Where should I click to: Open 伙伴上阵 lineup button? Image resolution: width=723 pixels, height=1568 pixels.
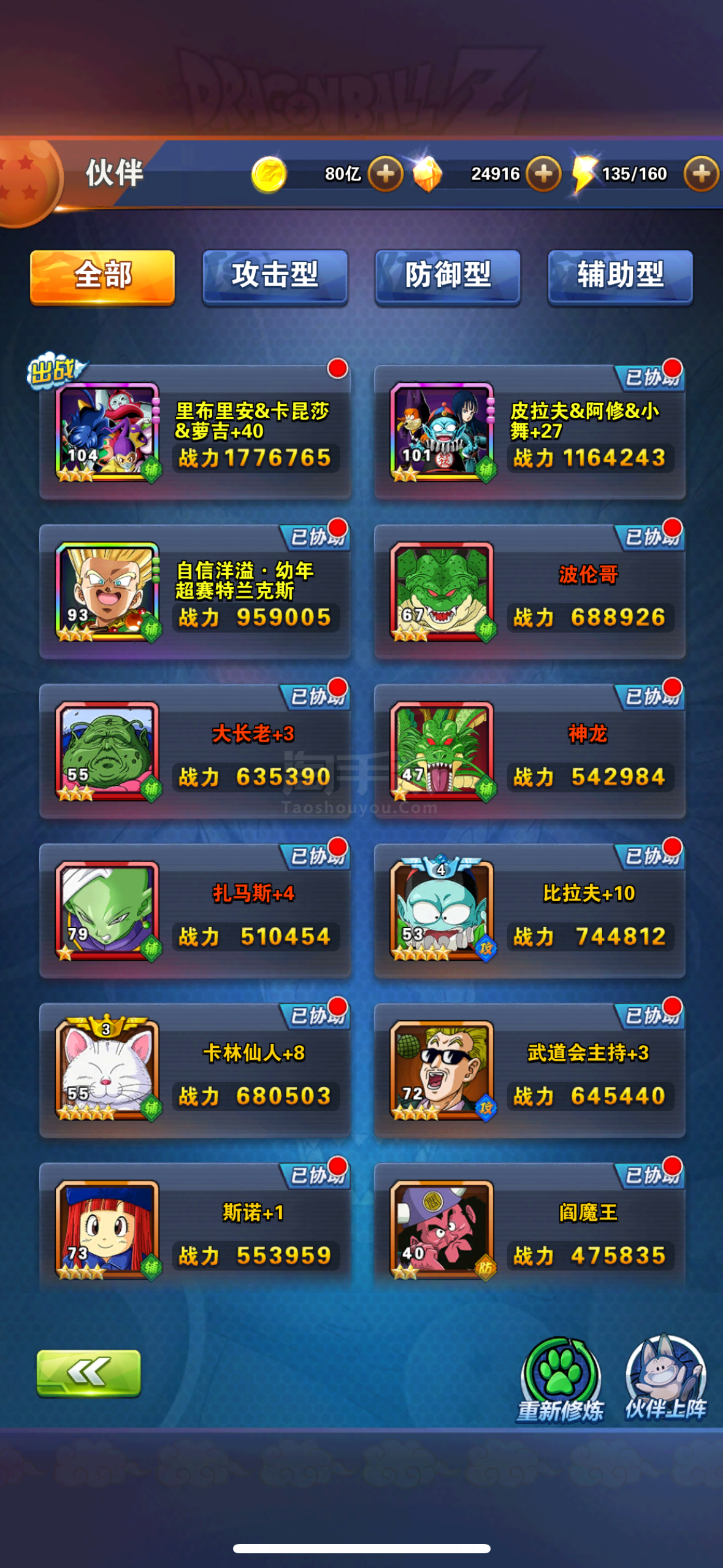(x=665, y=1378)
